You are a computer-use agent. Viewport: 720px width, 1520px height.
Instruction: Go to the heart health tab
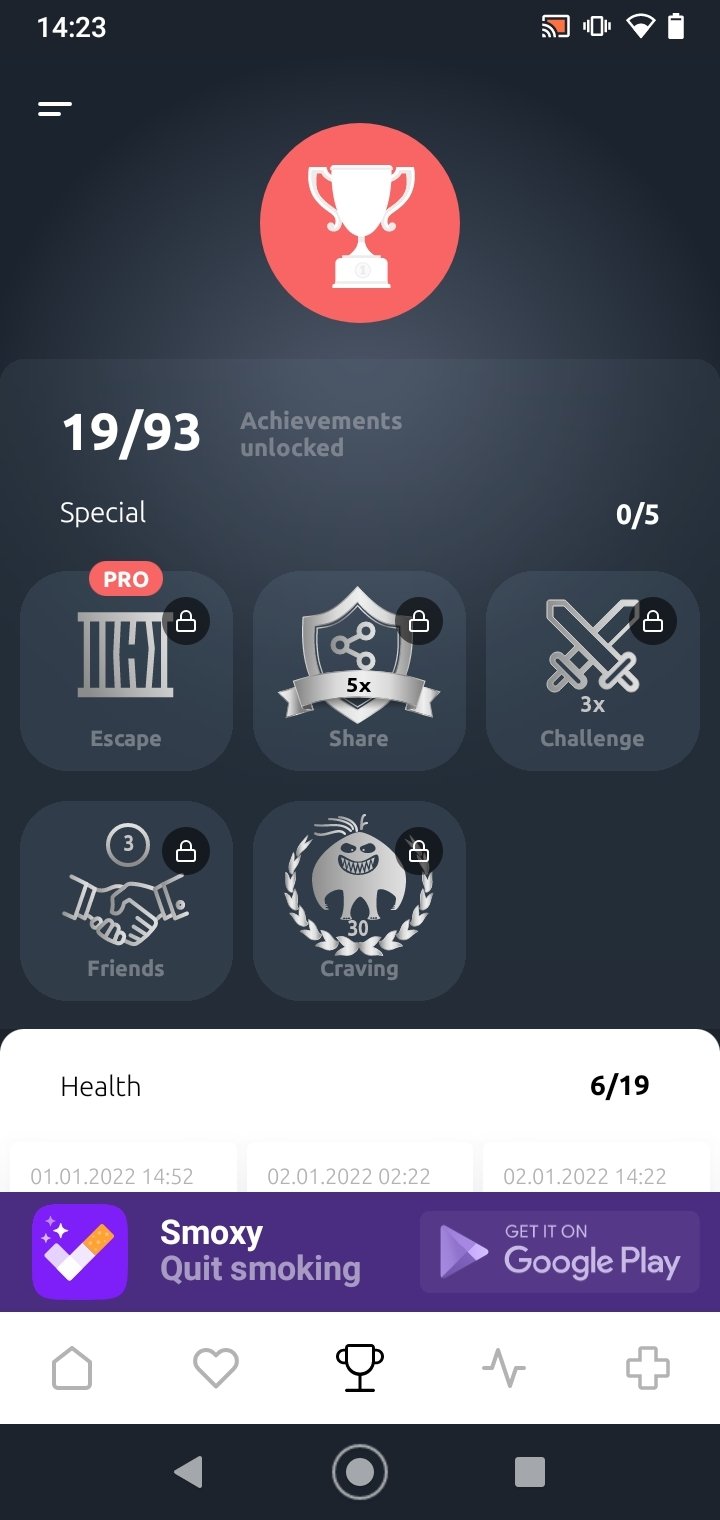(216, 1368)
